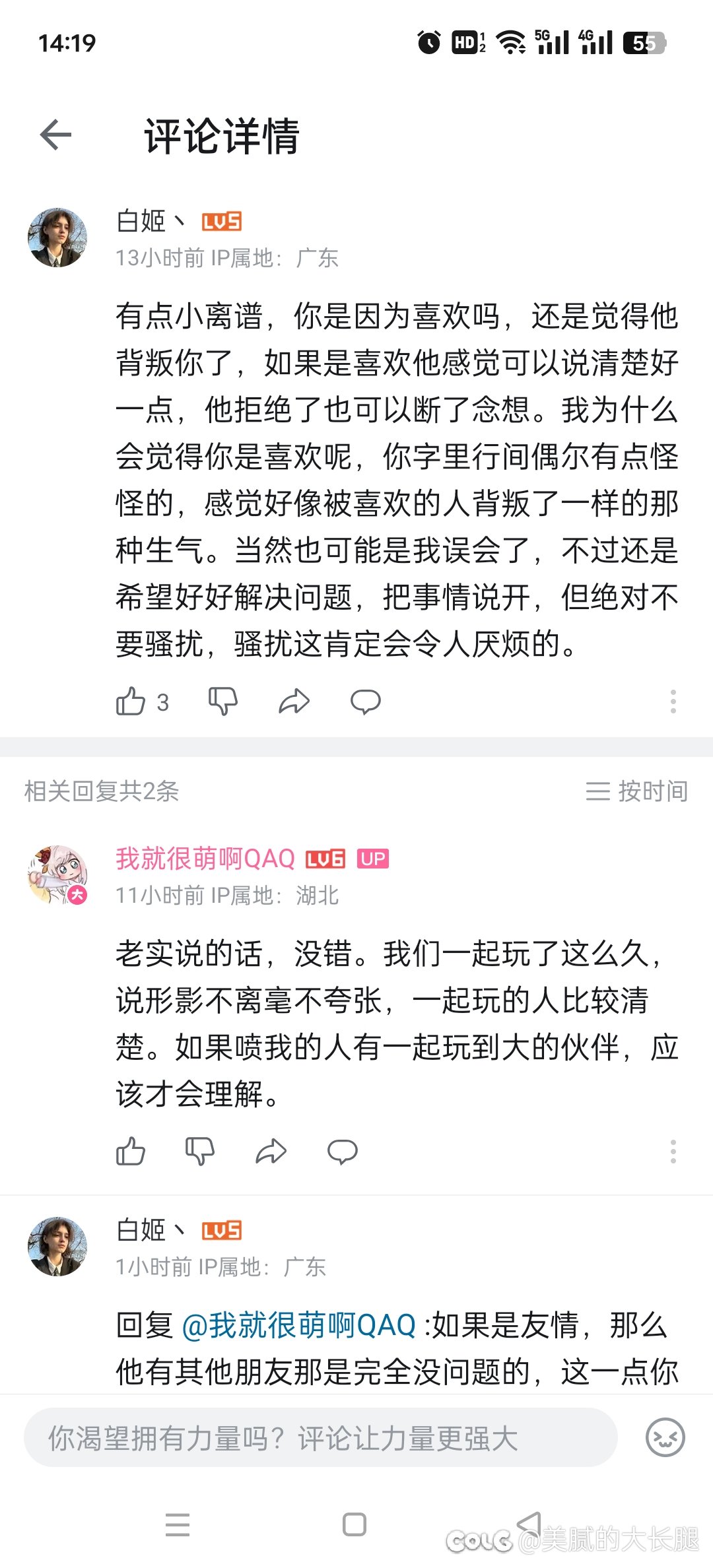
Task: Go back from 评论详情 page
Action: 55,135
